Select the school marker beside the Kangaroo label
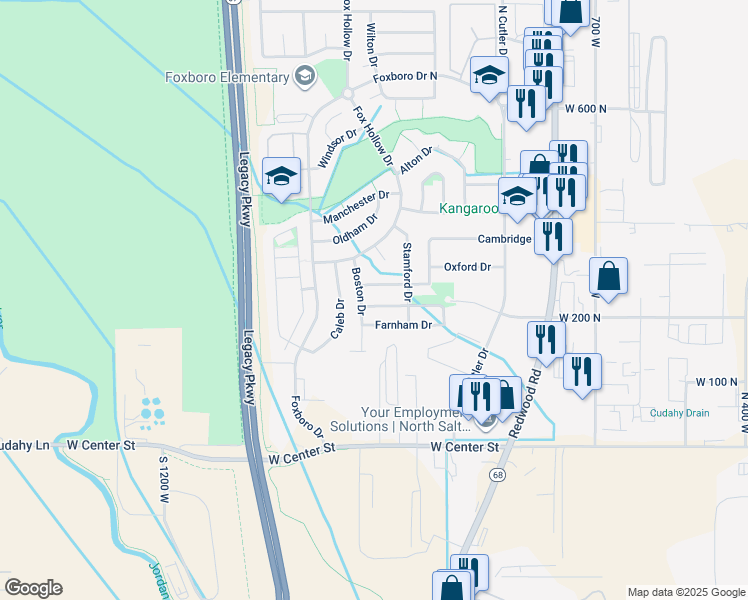 point(516,196)
